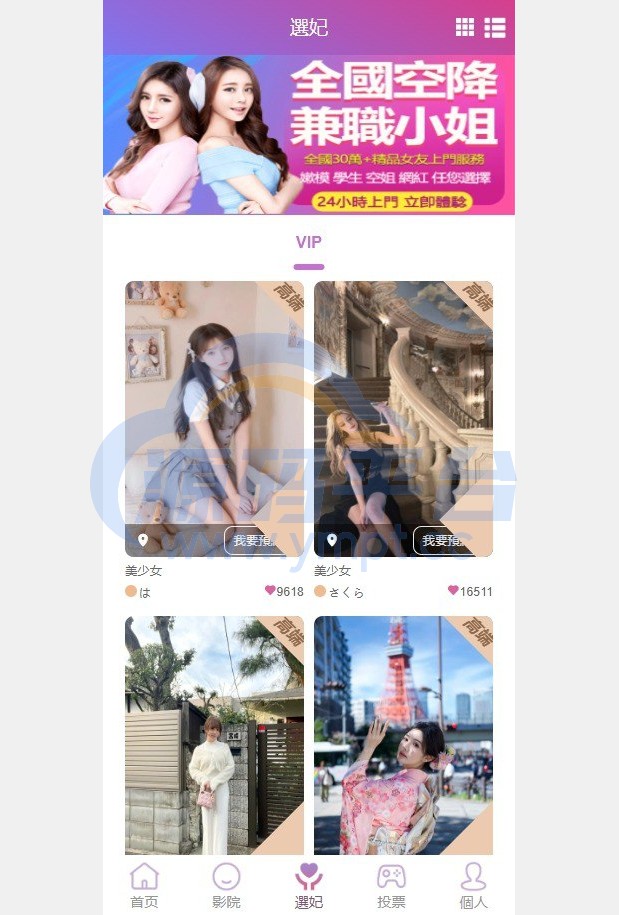Viewport: 619px width, 915px height.
Task: Go to the 首页 tab
Action: (145, 885)
